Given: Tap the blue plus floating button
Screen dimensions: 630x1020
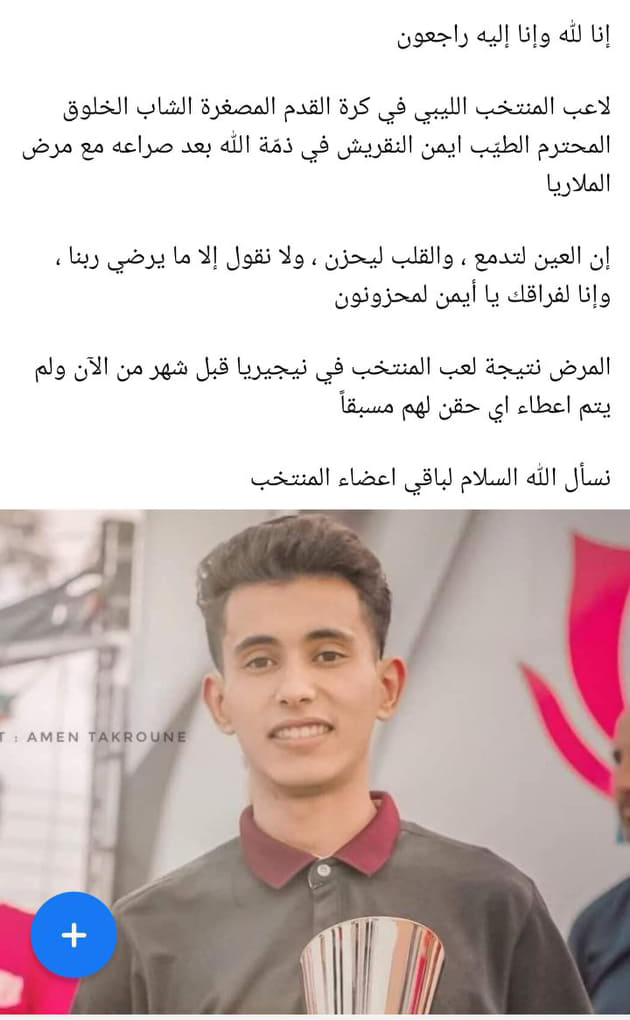Looking at the screenshot, I should [74, 934].
